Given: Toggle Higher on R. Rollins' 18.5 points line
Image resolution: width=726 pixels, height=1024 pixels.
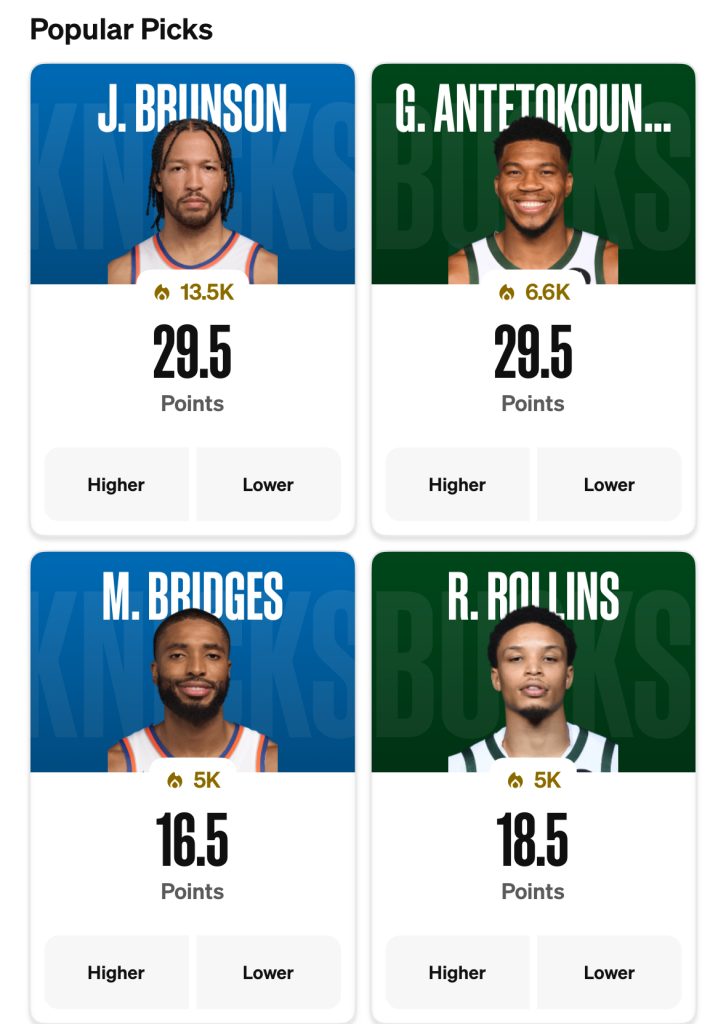Looking at the screenshot, I should 457,972.
